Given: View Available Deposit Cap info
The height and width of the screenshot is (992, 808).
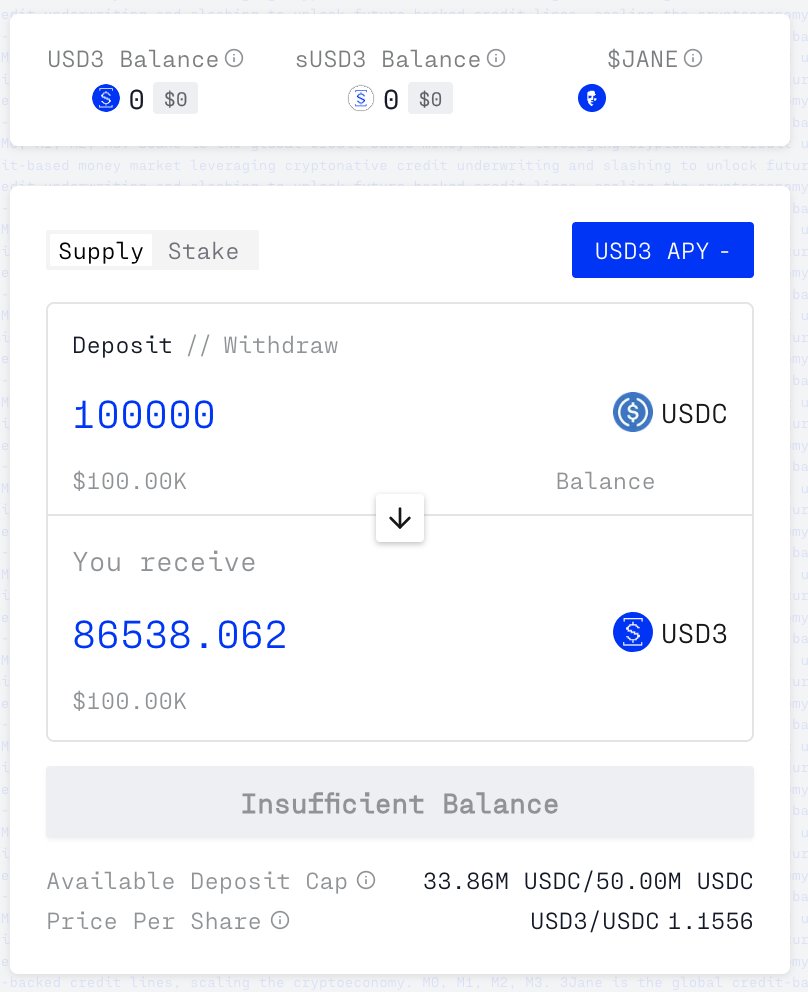Looking at the screenshot, I should click(367, 881).
